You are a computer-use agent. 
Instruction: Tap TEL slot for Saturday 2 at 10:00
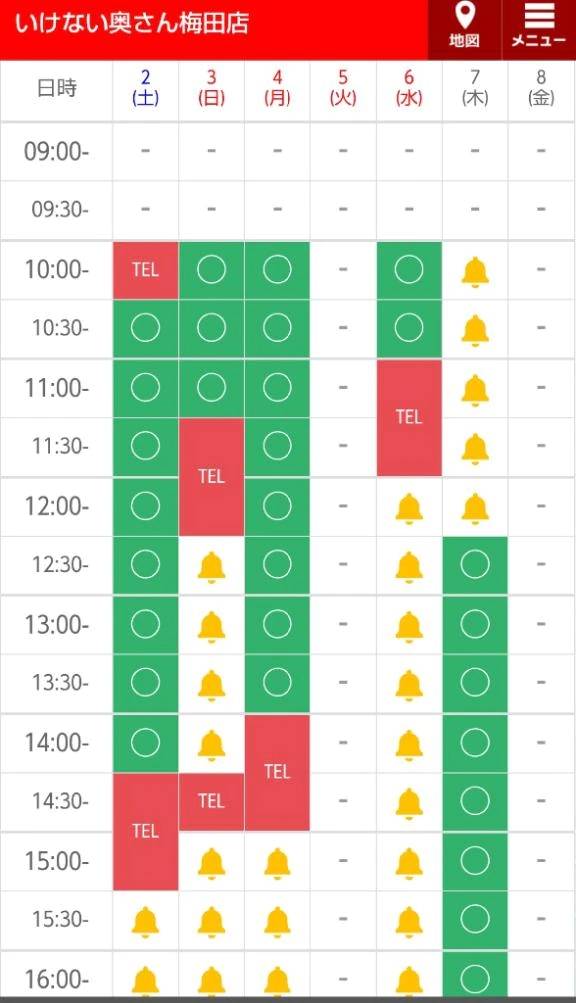(x=145, y=270)
